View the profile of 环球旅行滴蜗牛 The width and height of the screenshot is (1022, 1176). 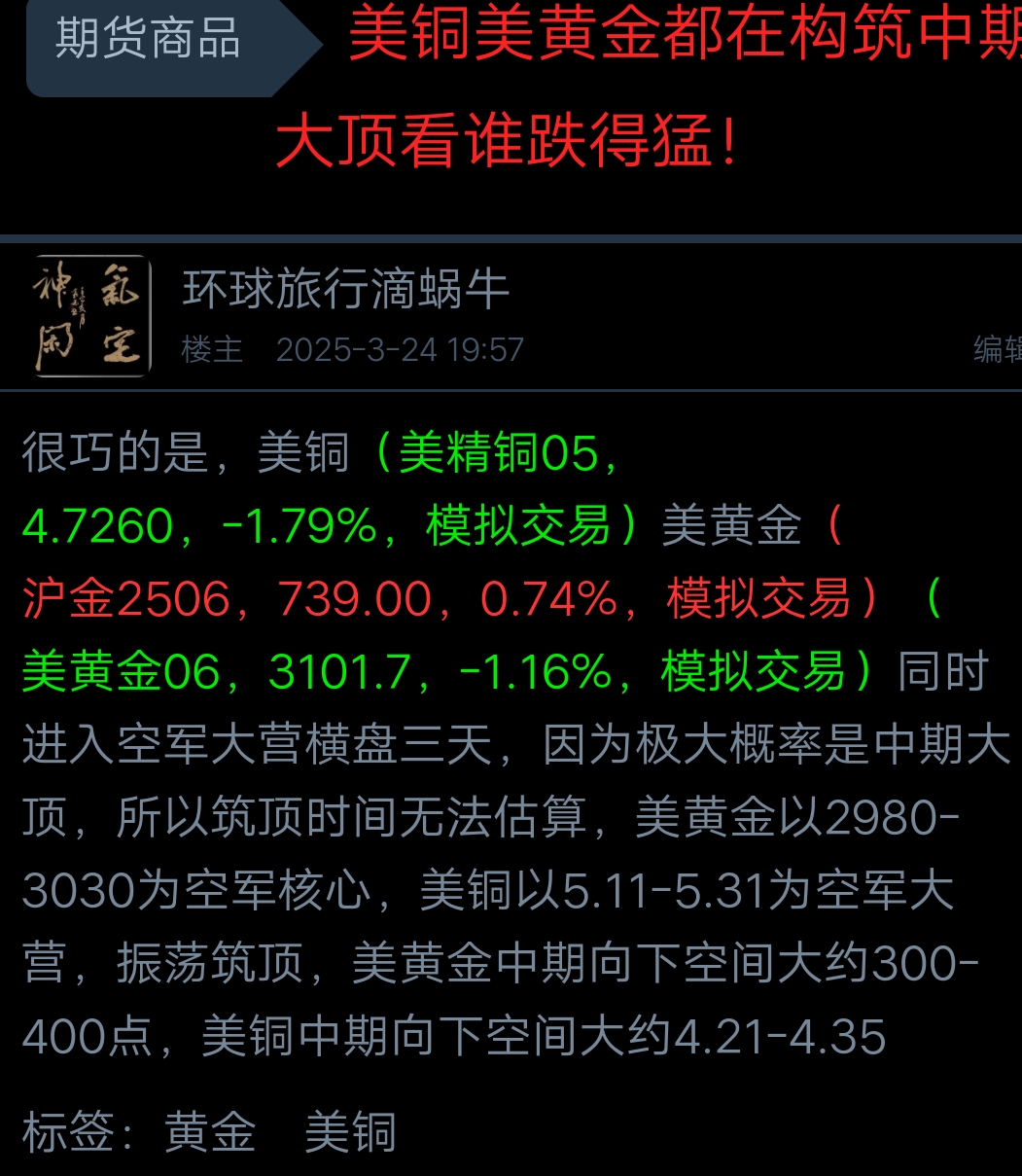tap(345, 290)
